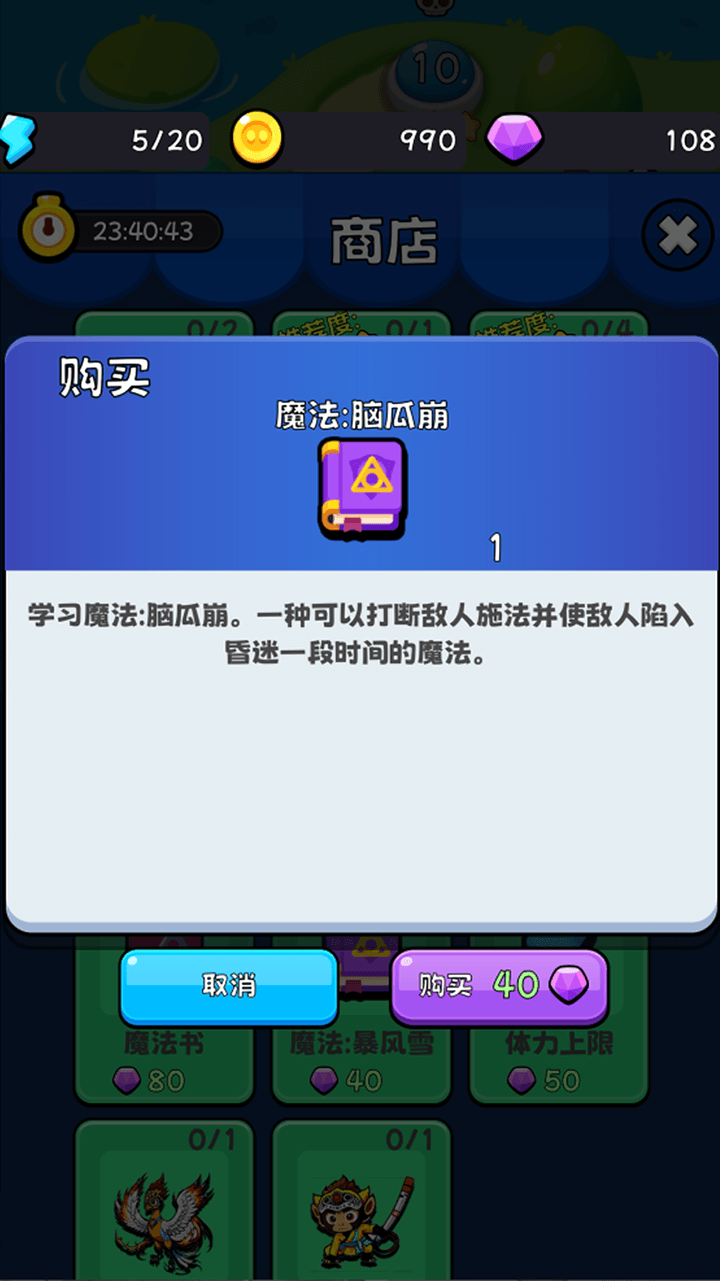The image size is (720, 1281).
Task: Confirm 购买 for 40 gems
Action: (499, 985)
